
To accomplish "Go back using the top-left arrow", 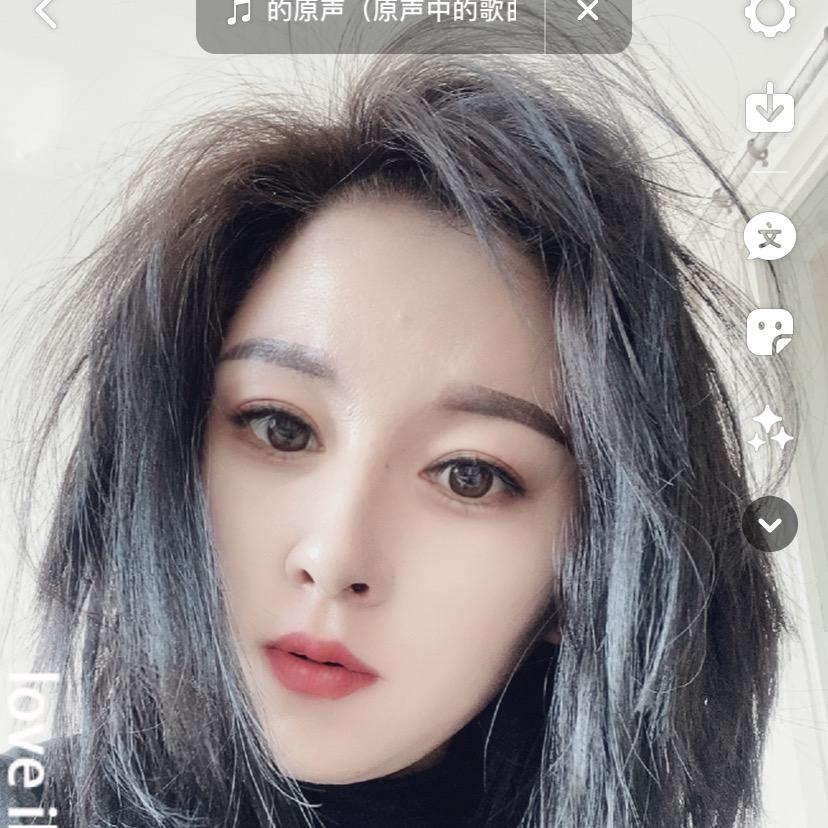I will tap(46, 13).
